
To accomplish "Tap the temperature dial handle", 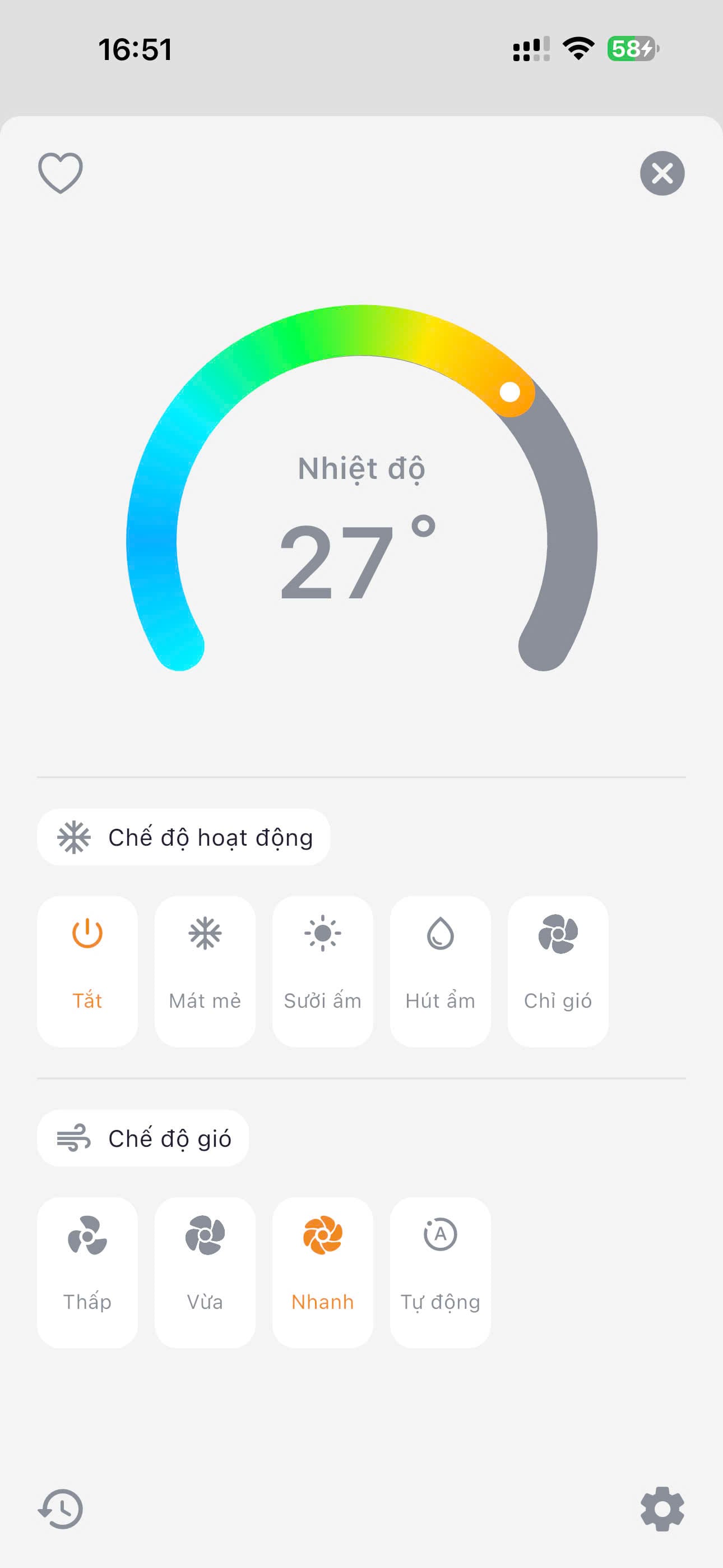I will (x=510, y=392).
